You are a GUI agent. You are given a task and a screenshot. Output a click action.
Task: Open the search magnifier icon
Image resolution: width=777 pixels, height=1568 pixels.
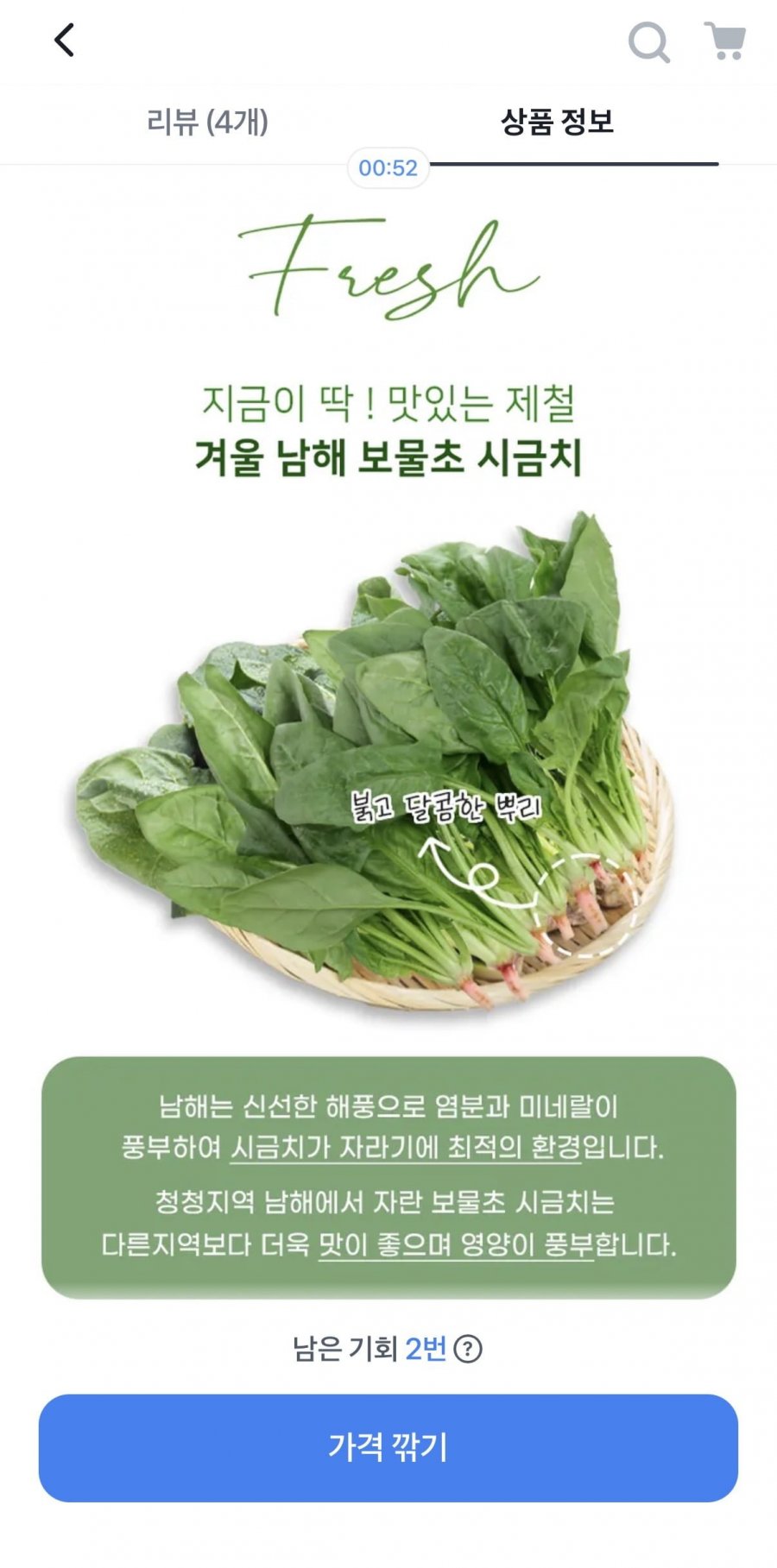point(647,41)
